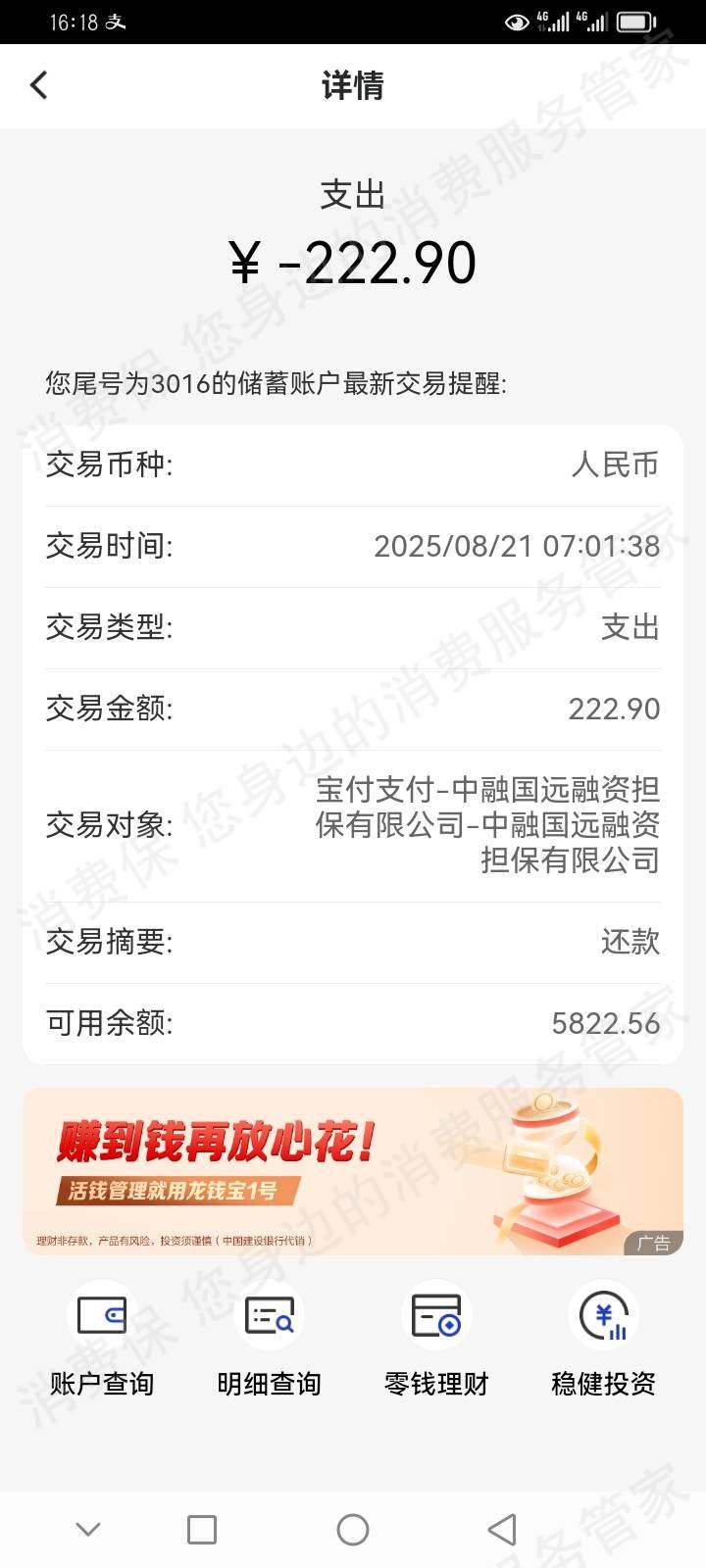Tap the system home button
The image size is (706, 1568).
pyautogui.click(x=352, y=1529)
